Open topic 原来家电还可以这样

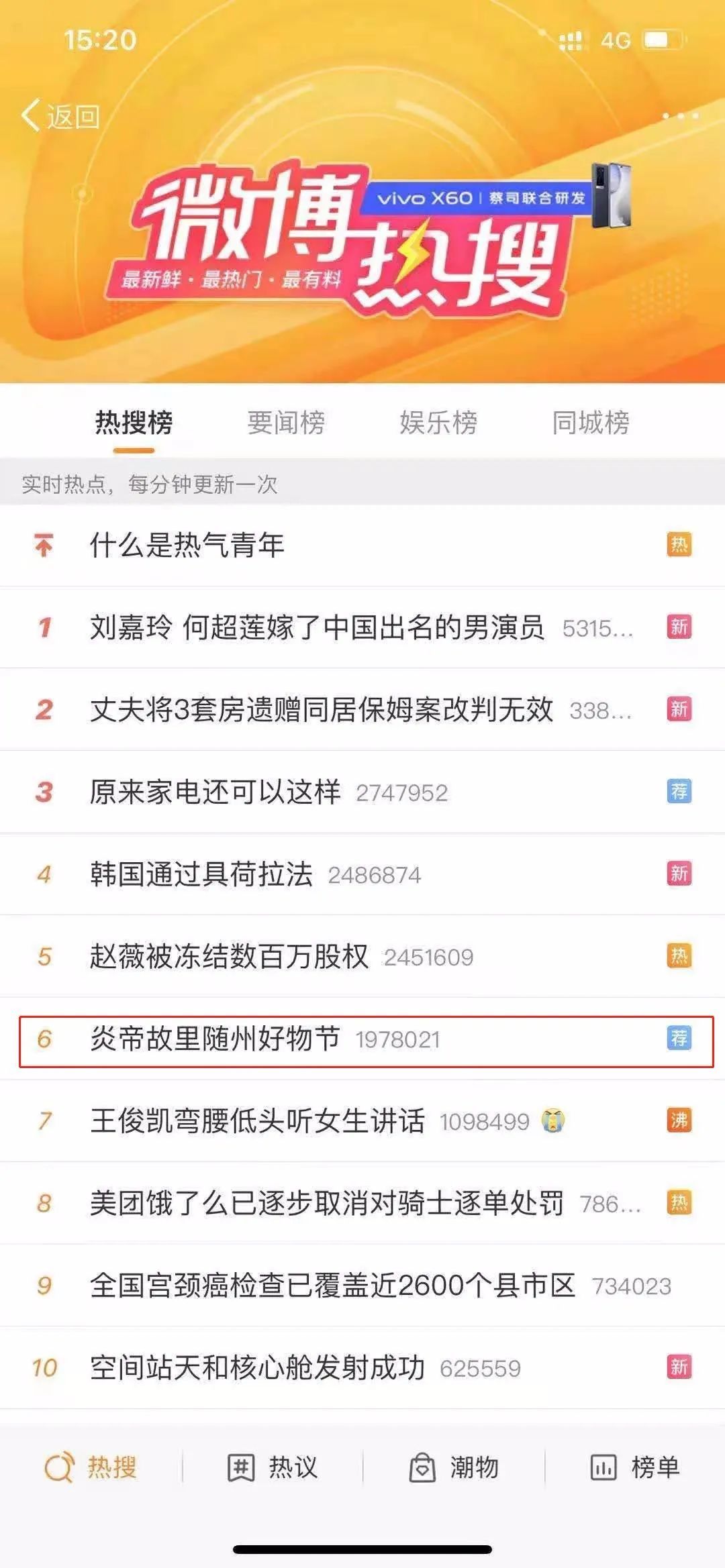click(x=215, y=792)
